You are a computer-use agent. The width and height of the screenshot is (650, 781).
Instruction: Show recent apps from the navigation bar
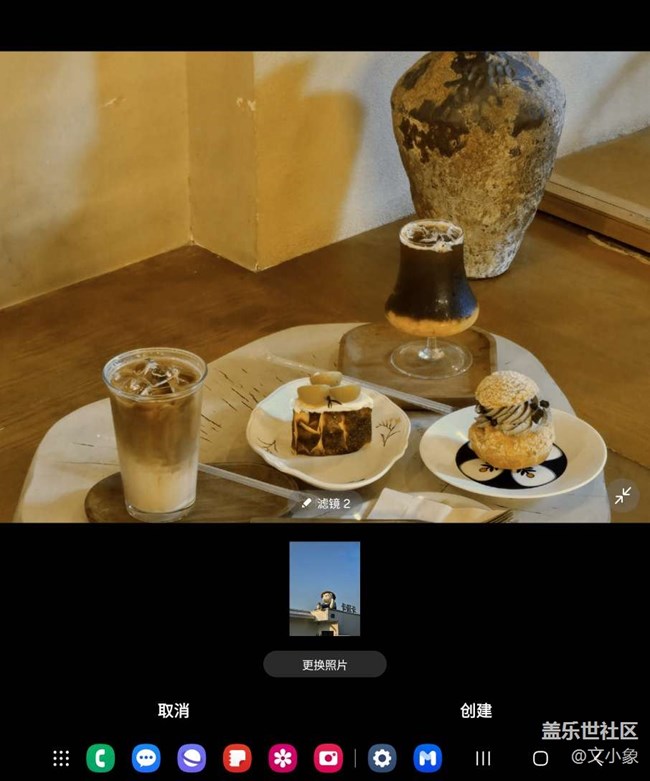[x=483, y=758]
